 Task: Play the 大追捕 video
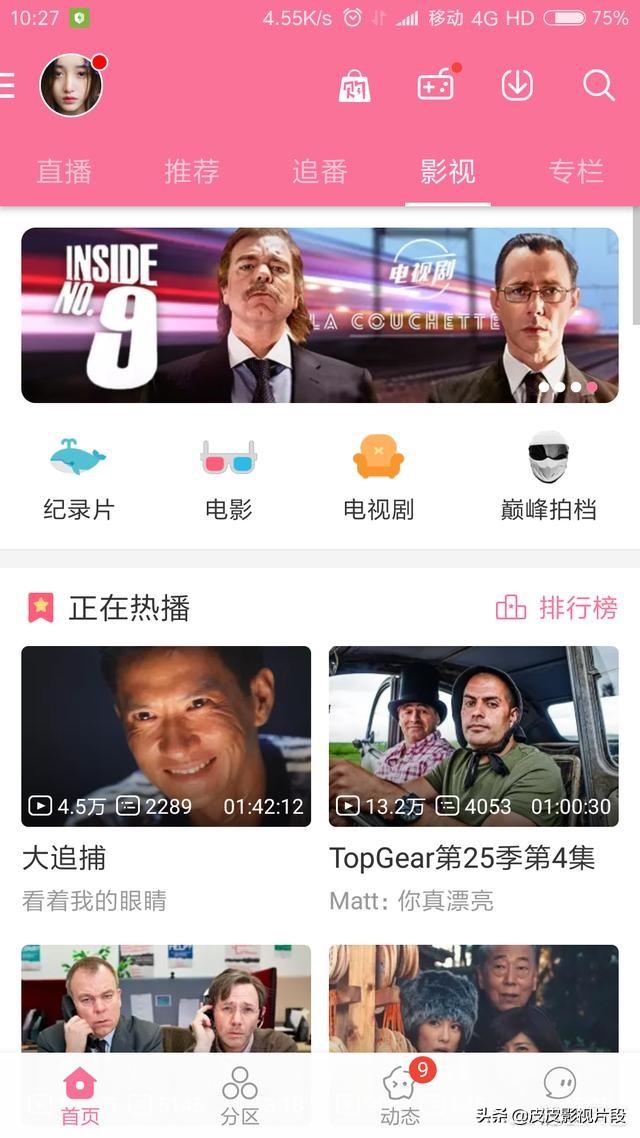[x=166, y=736]
